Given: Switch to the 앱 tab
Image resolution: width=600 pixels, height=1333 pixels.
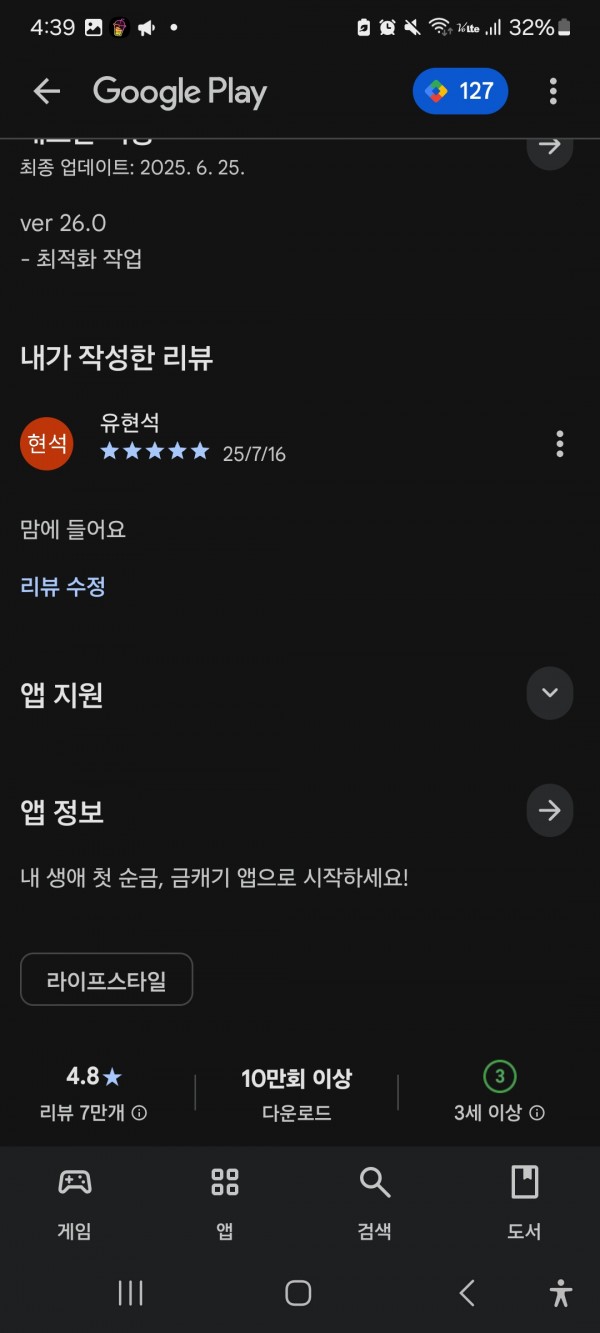Looking at the screenshot, I should (225, 1203).
